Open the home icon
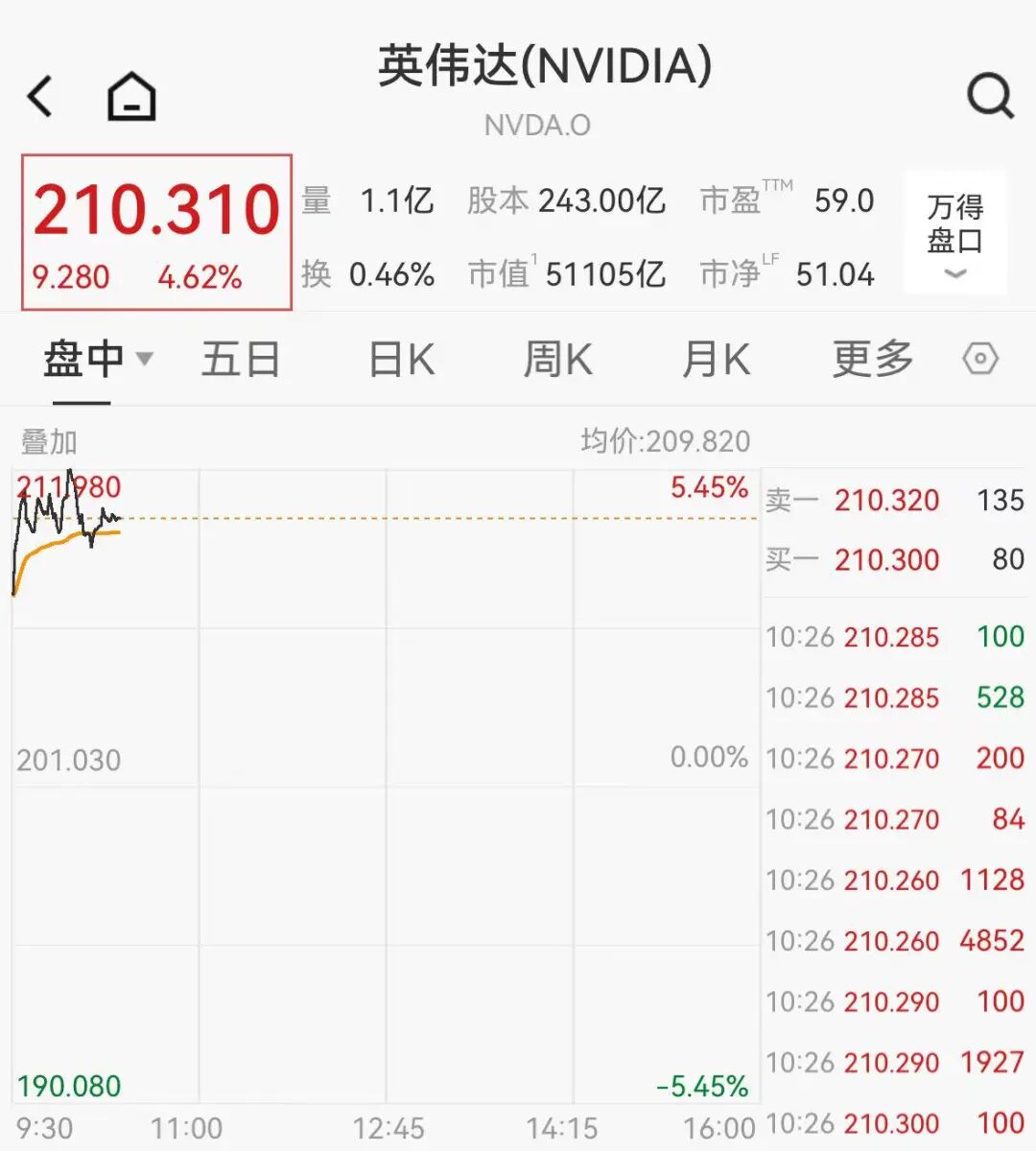 point(131,97)
